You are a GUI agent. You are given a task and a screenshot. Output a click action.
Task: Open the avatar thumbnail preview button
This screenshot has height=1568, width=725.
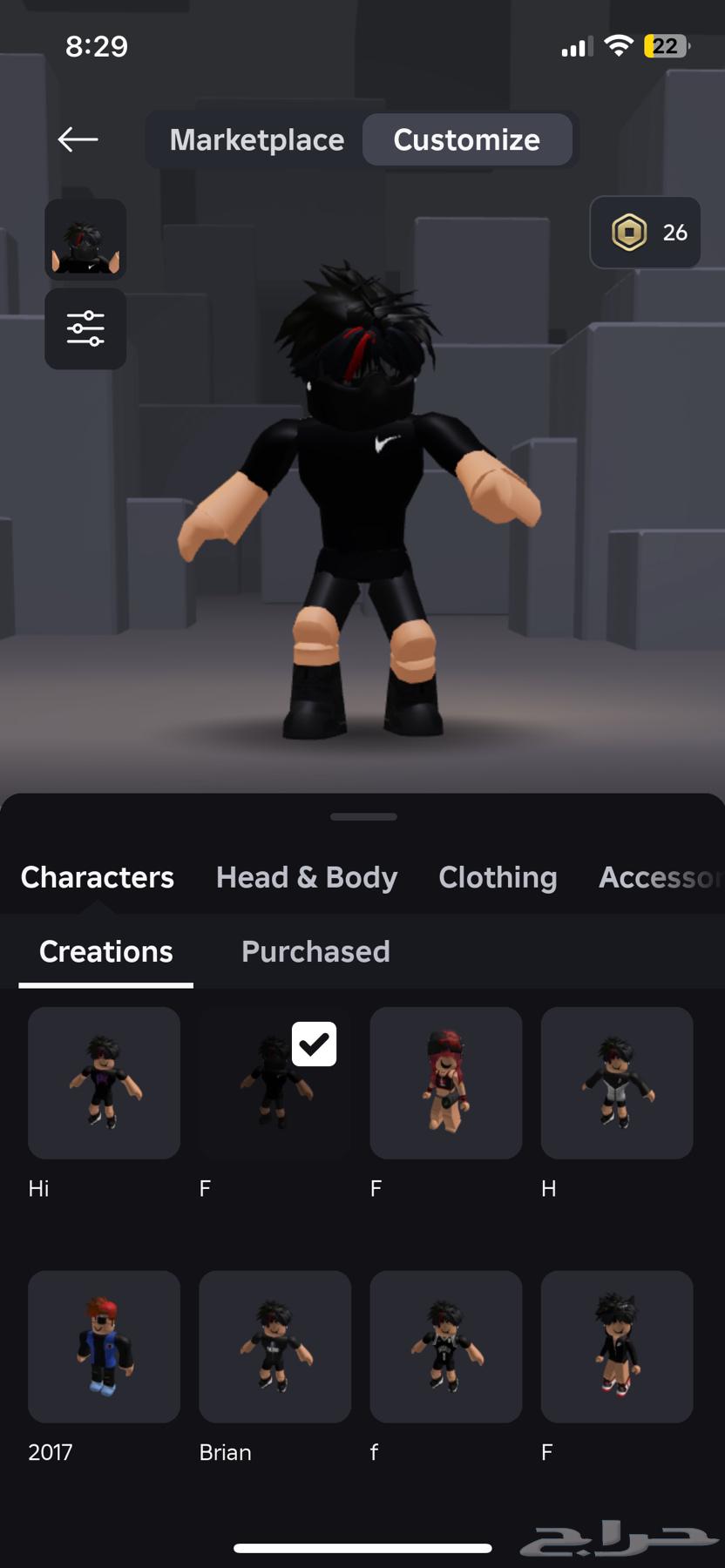click(x=85, y=239)
